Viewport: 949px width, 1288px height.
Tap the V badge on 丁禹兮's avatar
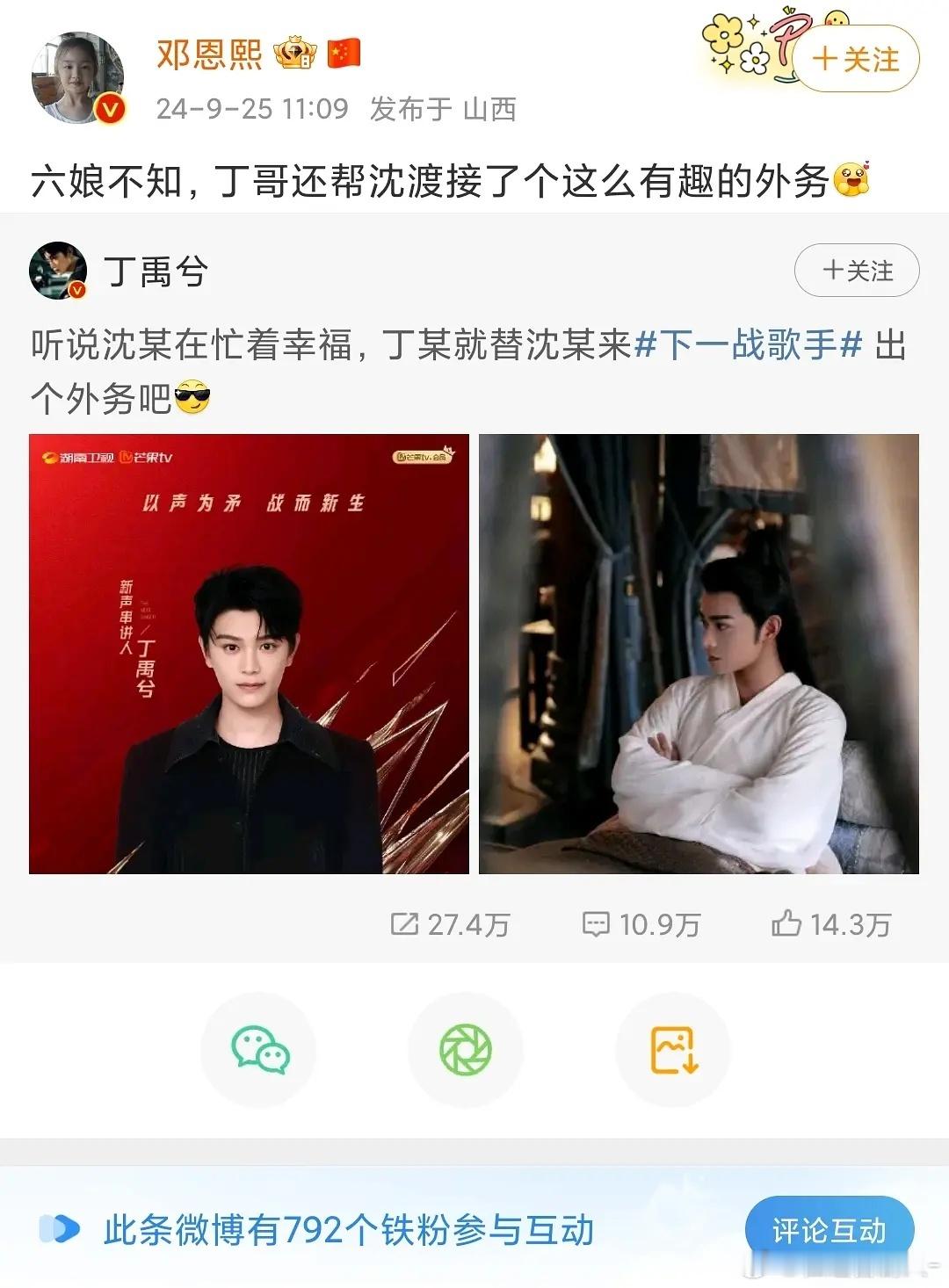pyautogui.click(x=78, y=291)
